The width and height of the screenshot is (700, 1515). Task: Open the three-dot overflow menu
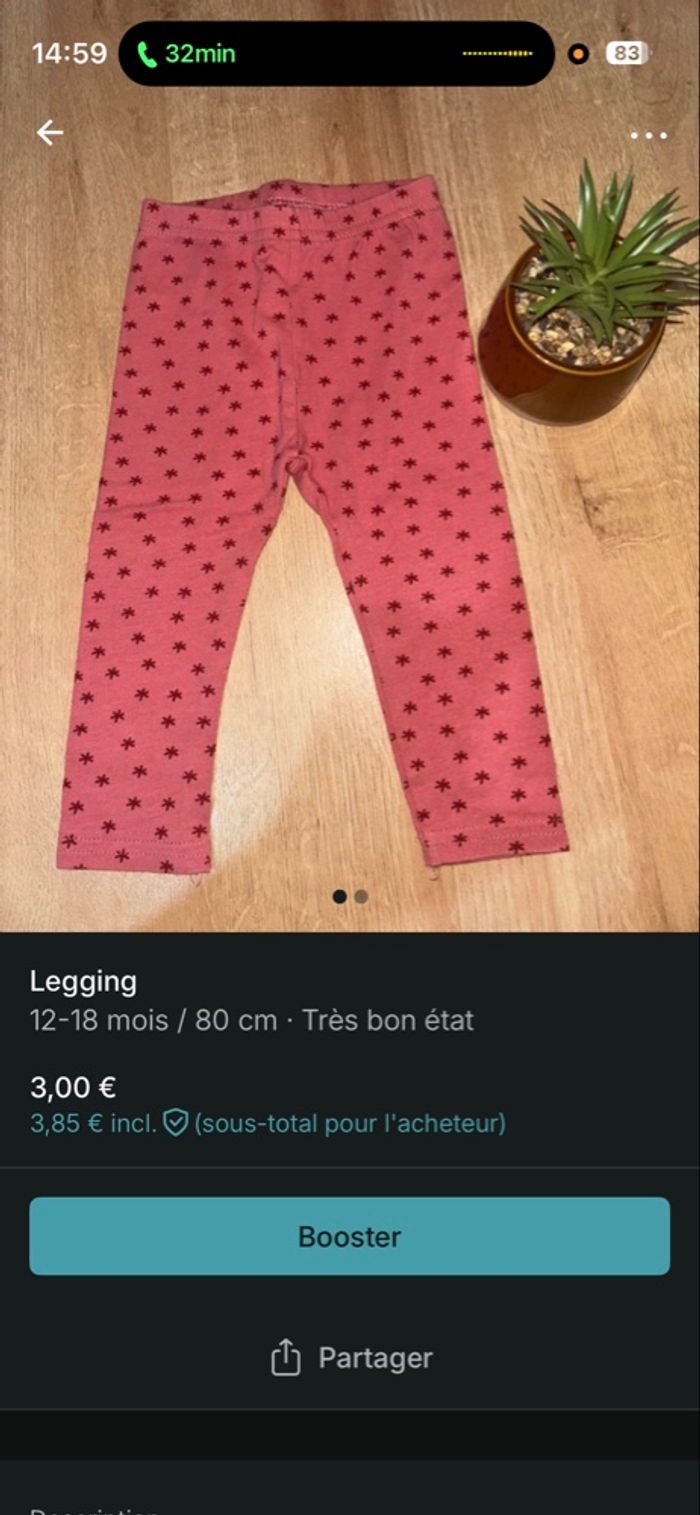click(x=648, y=136)
